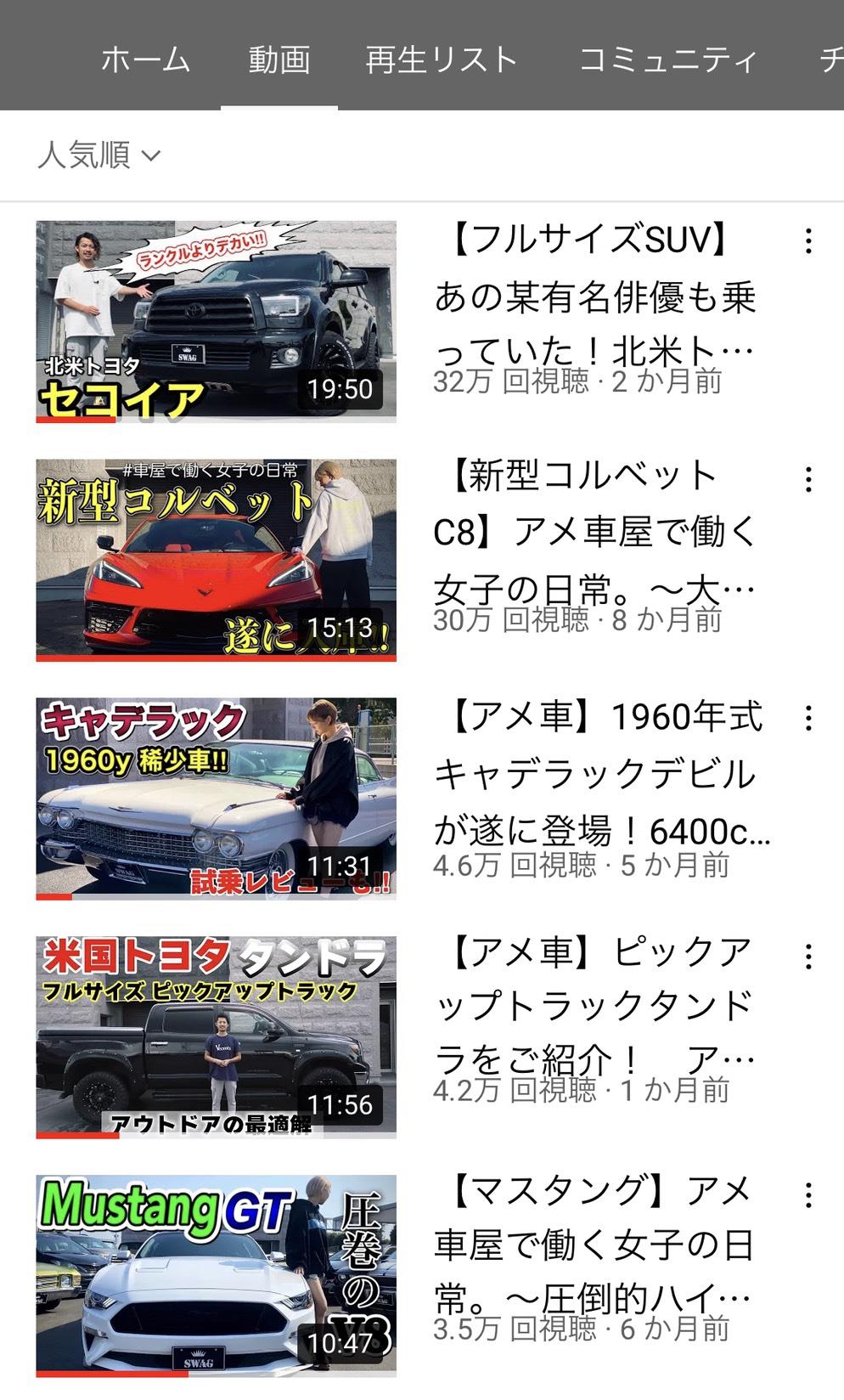Play the Mustang GT video
844x1400 pixels.
tap(216, 1275)
